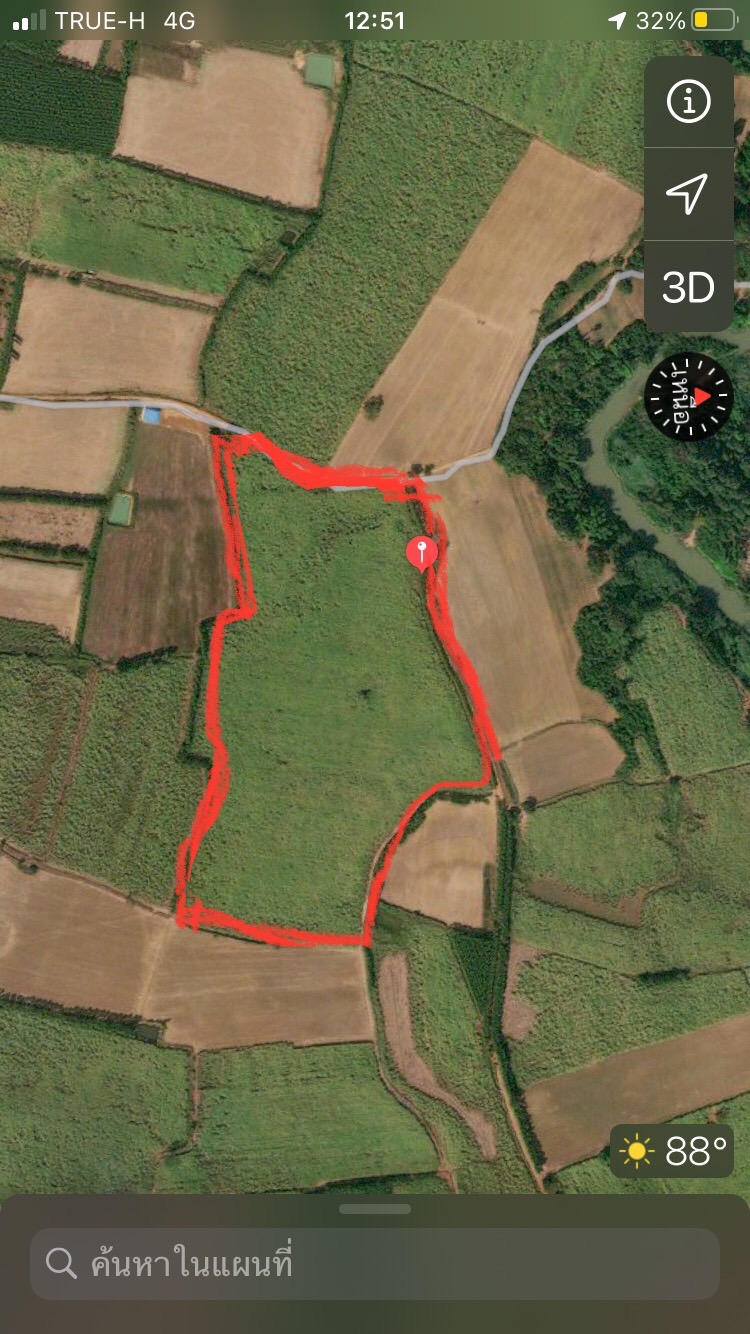Viewport: 750px width, 1334px height.
Task: Tap the search panel grabber handle
Action: click(375, 1209)
